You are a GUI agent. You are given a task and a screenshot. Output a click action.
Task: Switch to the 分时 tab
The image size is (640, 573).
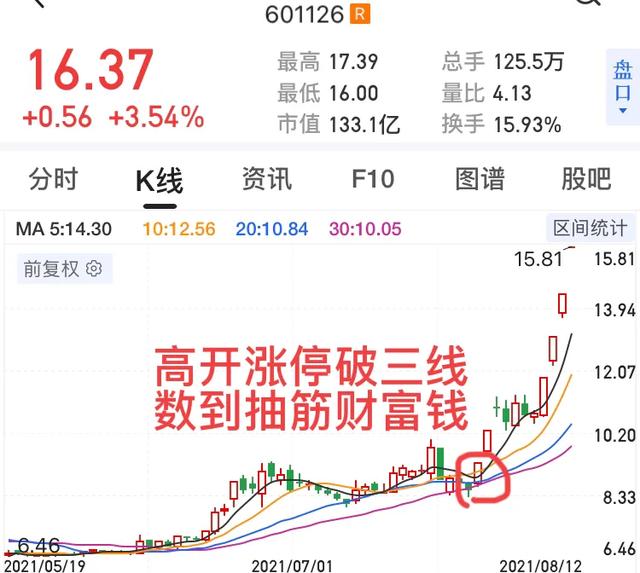click(53, 180)
